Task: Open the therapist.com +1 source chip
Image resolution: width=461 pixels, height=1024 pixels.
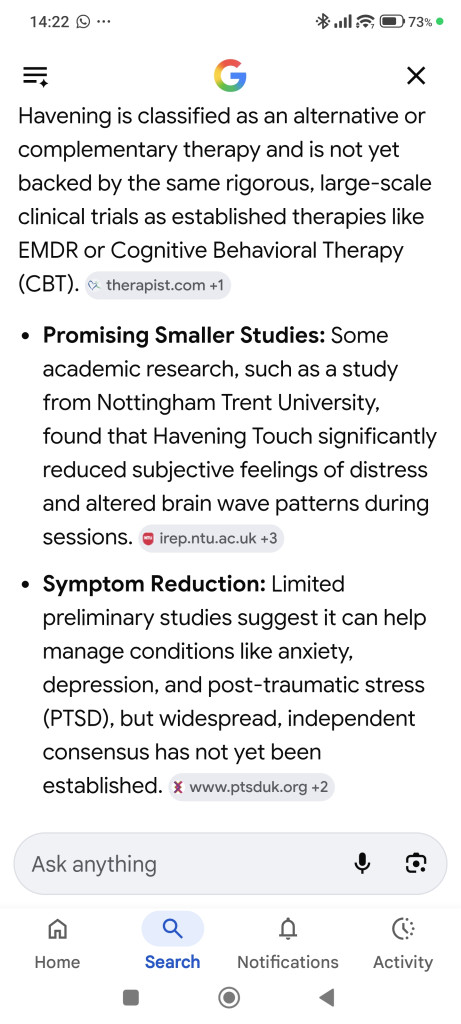Action: [157, 285]
